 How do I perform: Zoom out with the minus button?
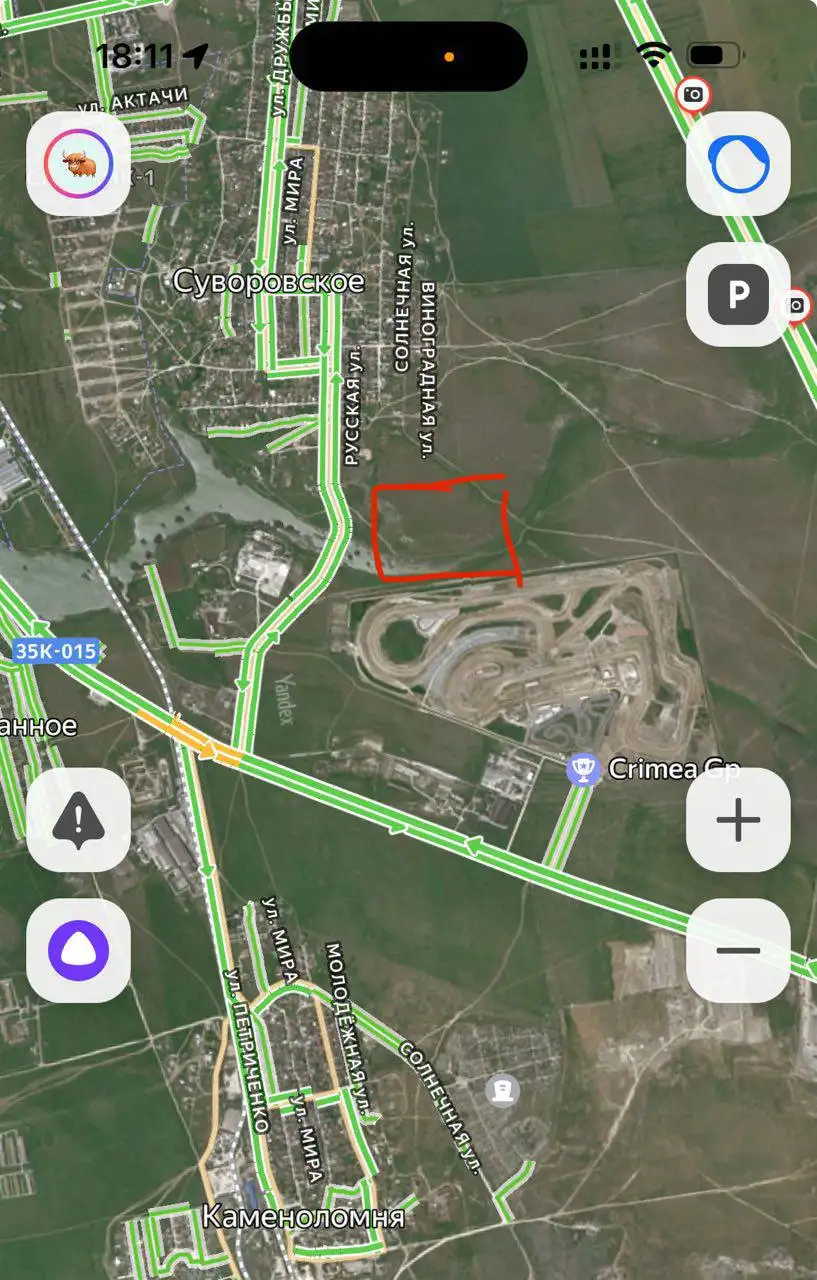coord(738,950)
